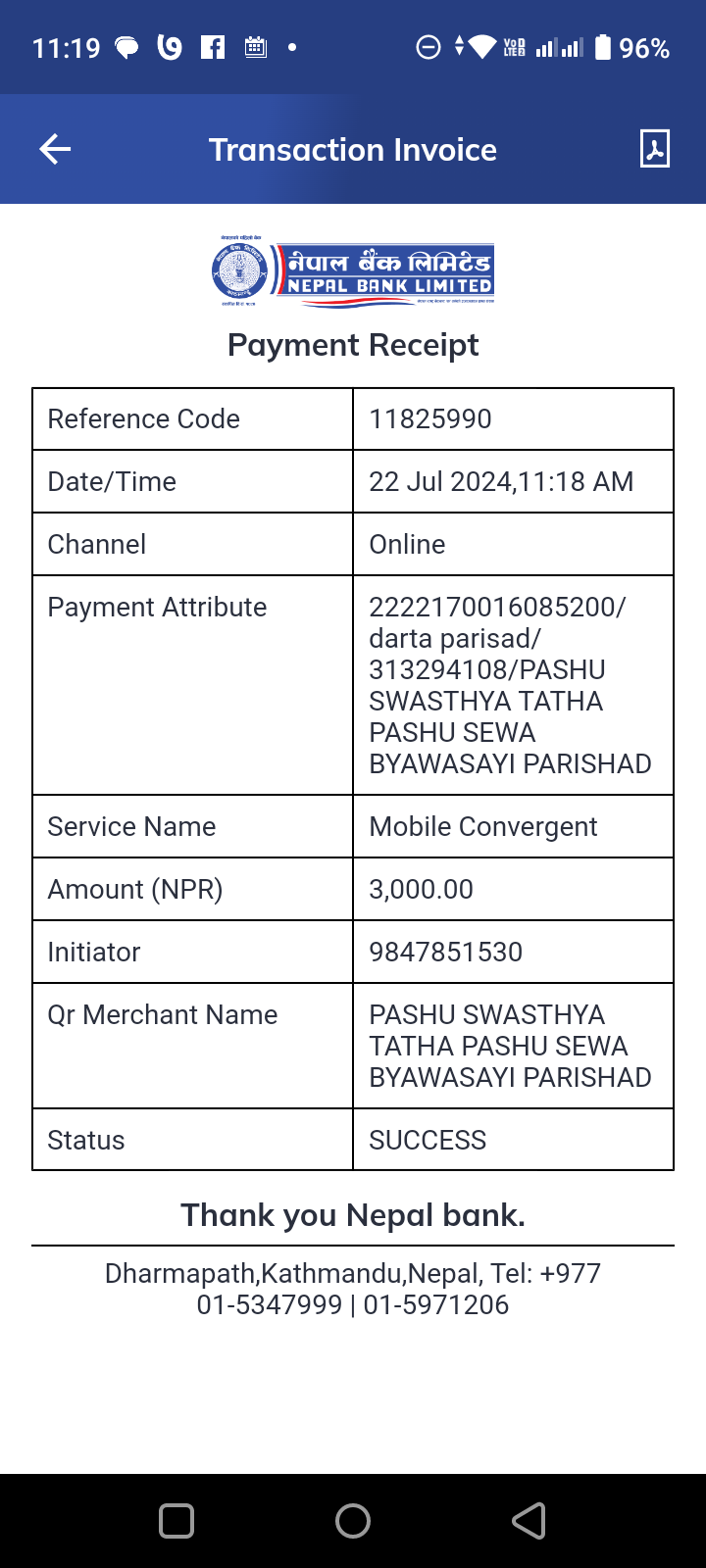Export the invoice as PDF
706x1568 pixels.
click(654, 149)
